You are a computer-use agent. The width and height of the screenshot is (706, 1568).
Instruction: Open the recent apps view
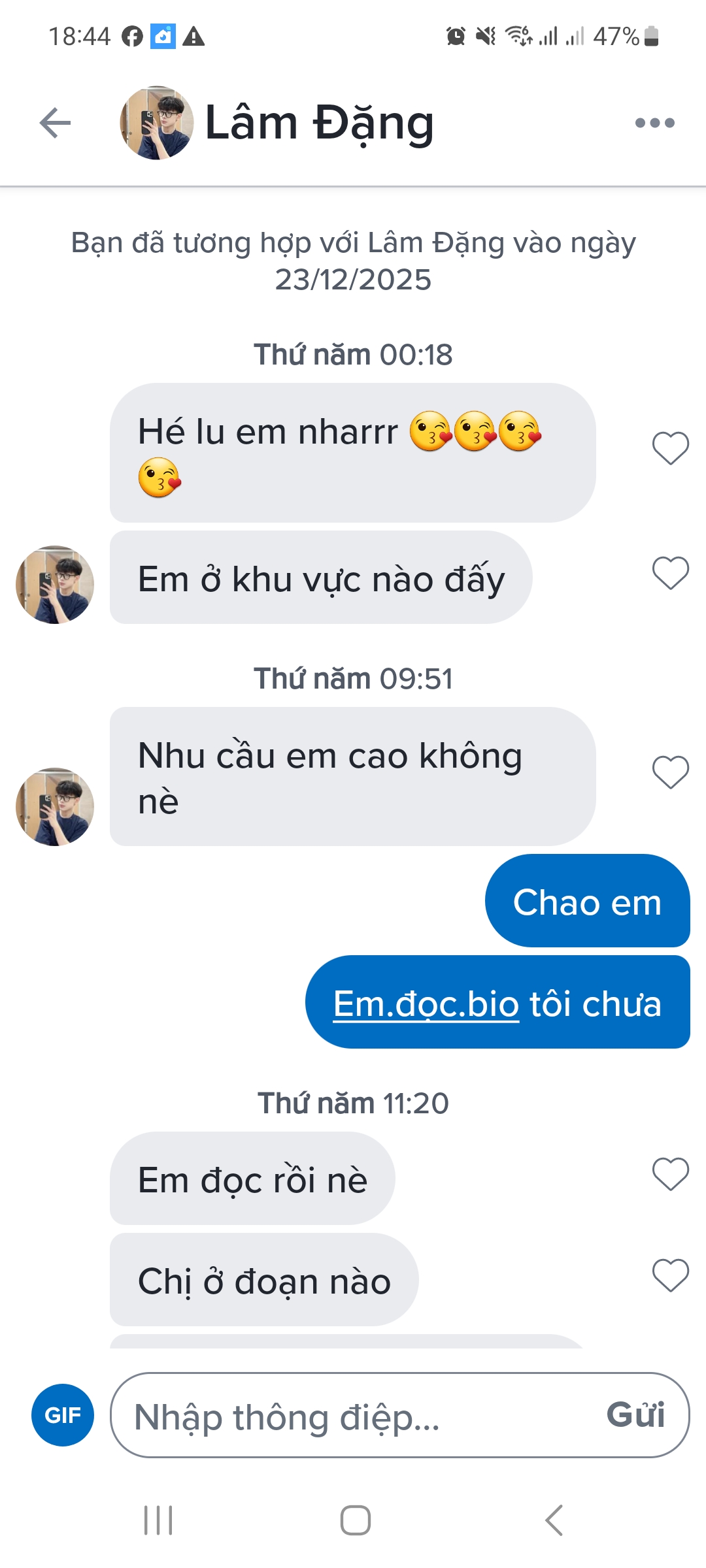(158, 1520)
